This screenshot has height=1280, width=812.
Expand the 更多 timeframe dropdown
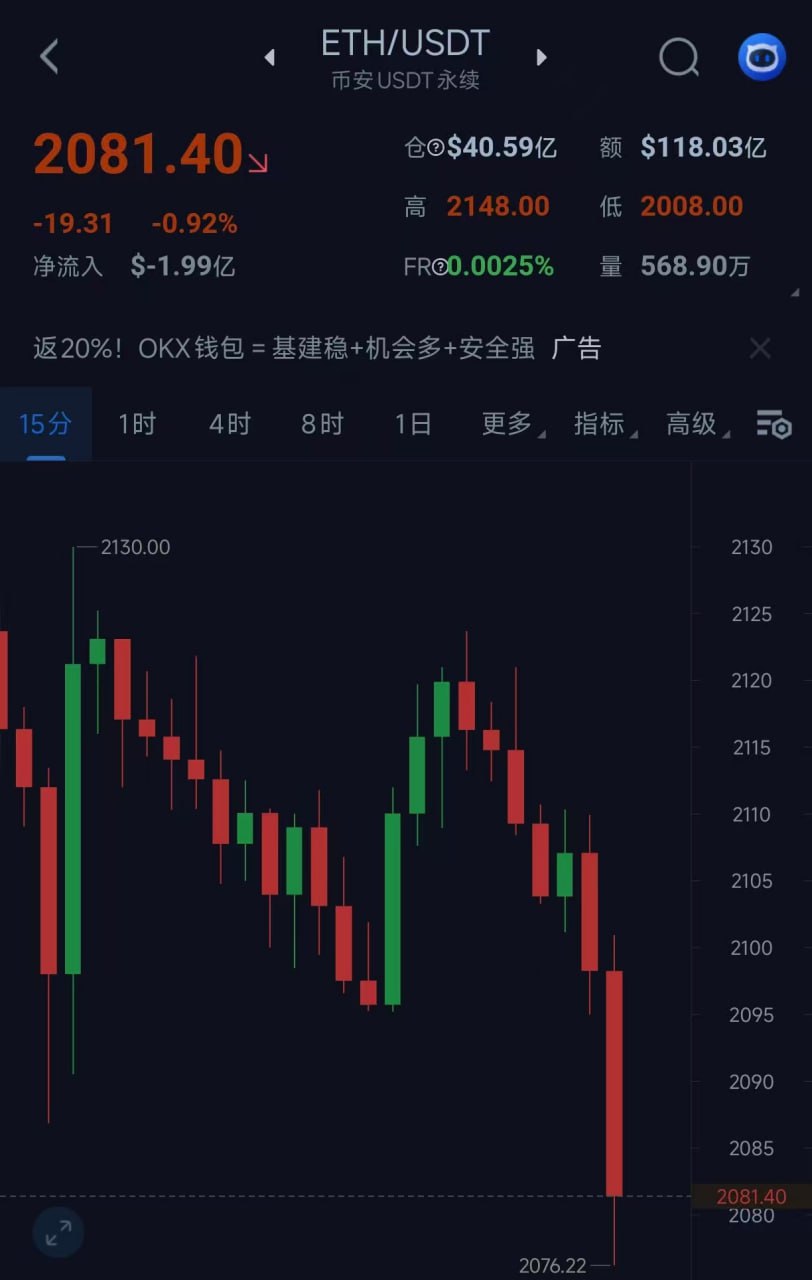coord(508,424)
